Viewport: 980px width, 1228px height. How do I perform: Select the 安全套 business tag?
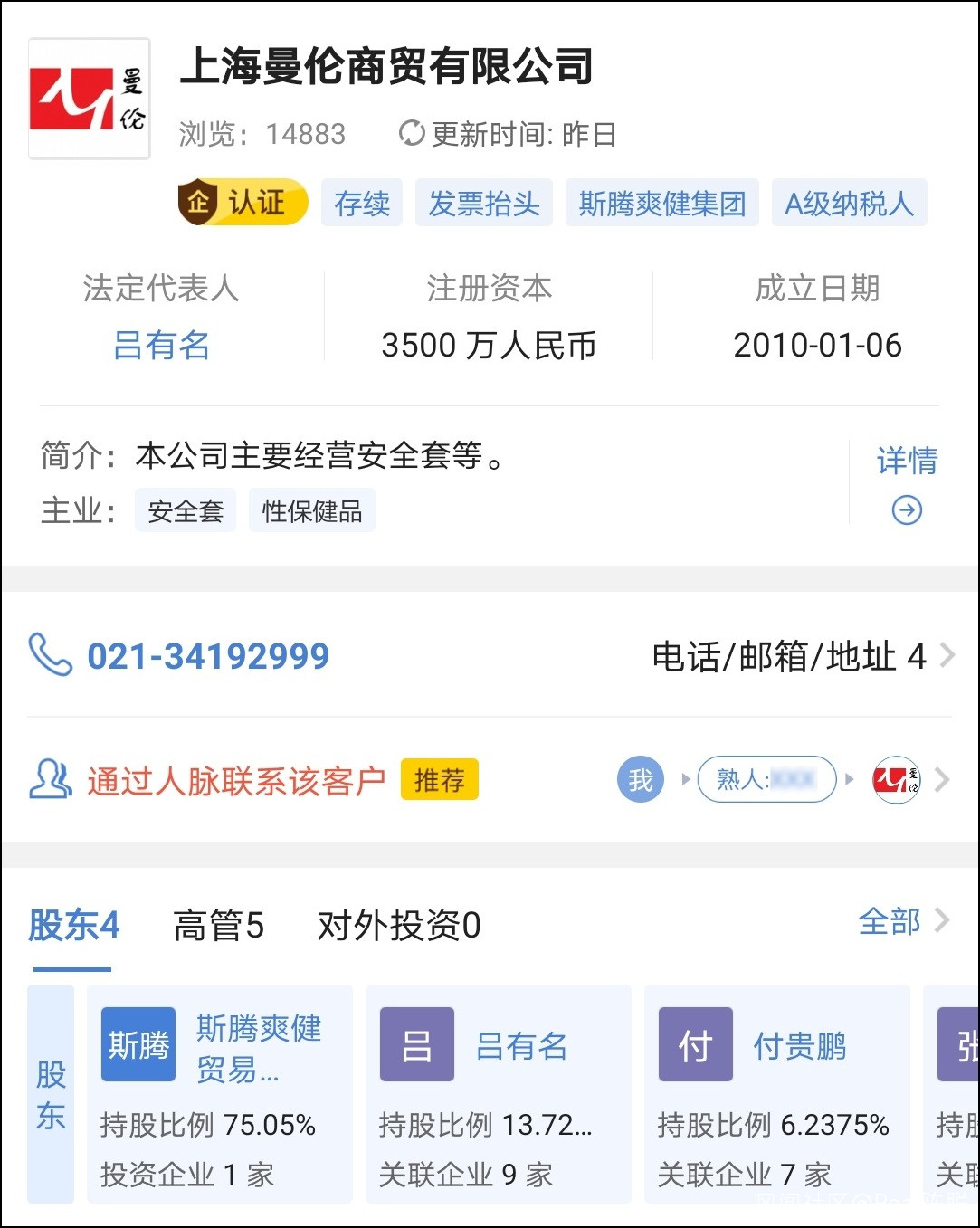186,511
